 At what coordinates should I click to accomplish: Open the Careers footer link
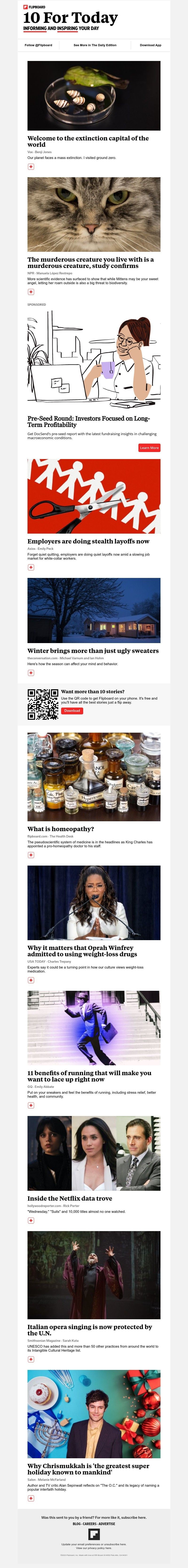tap(89, 1523)
